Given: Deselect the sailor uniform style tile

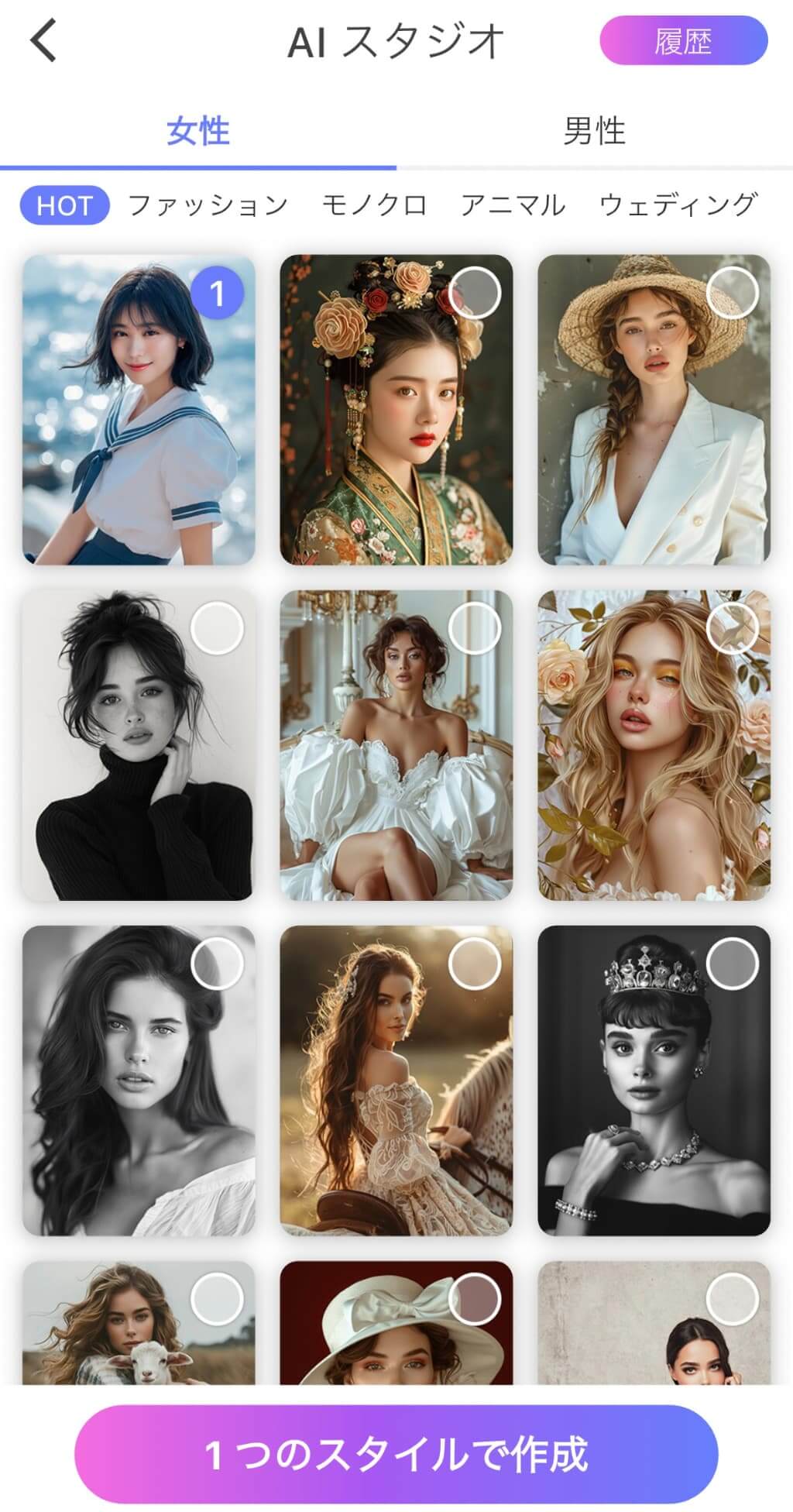Looking at the screenshot, I should click(139, 410).
